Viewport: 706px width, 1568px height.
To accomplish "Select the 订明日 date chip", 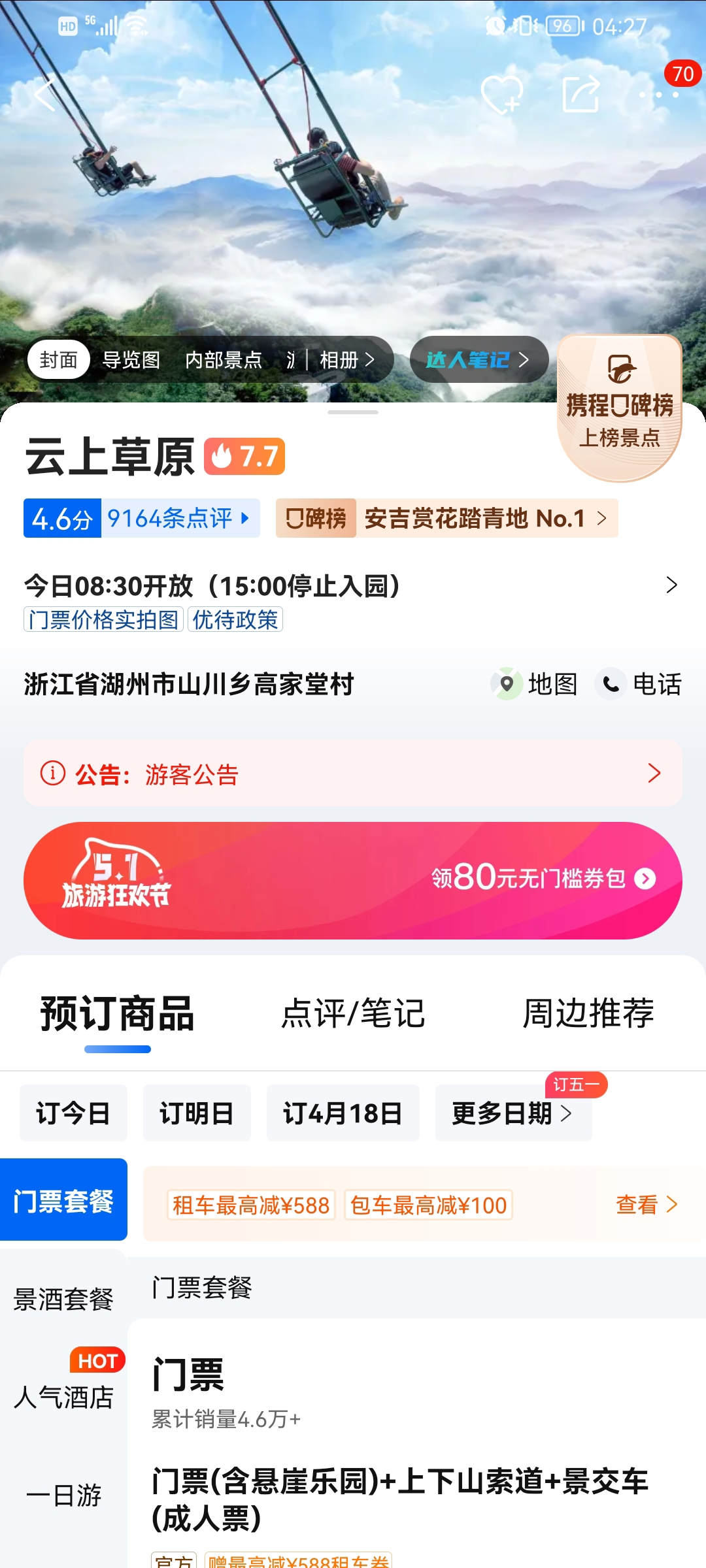I will pos(197,1113).
